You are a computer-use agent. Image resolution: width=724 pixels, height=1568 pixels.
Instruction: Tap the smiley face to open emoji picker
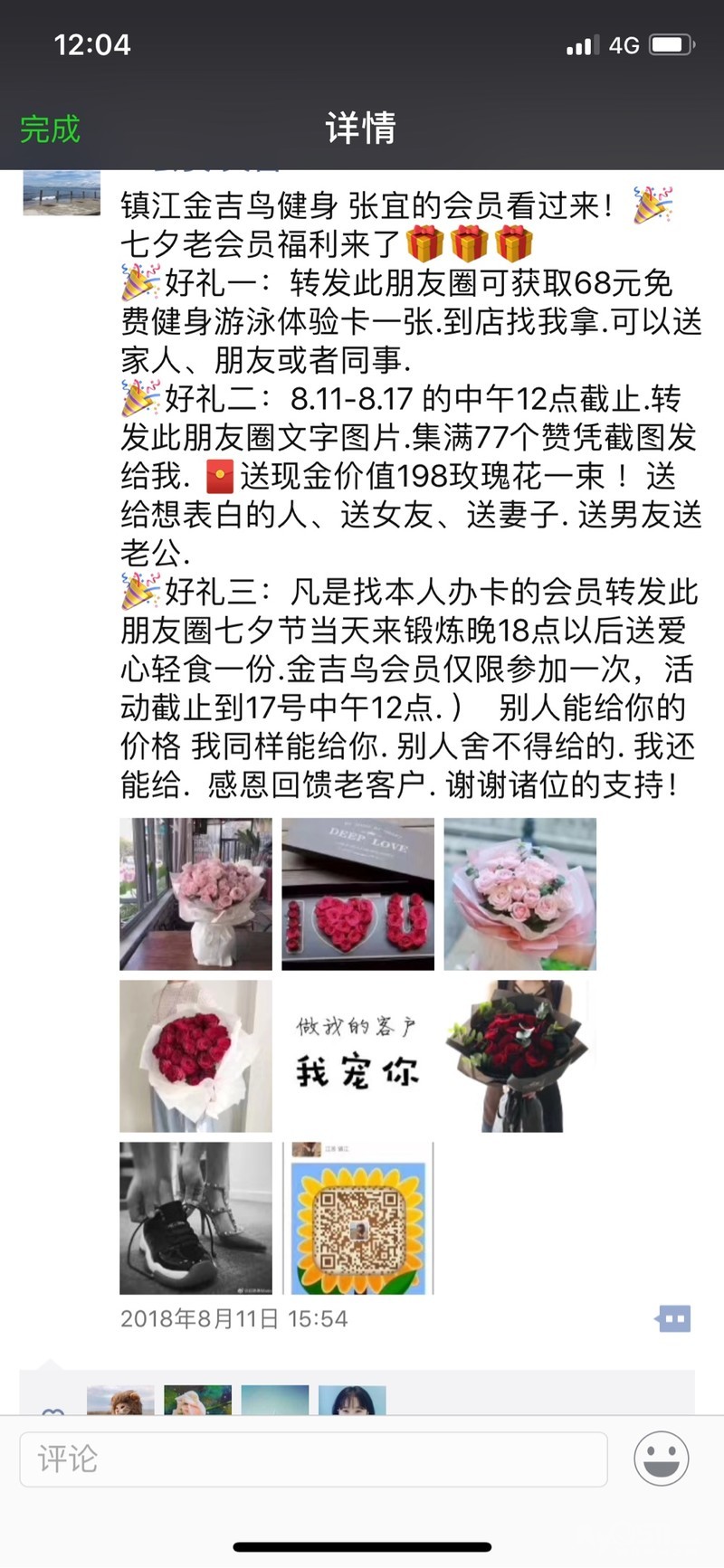[662, 1459]
